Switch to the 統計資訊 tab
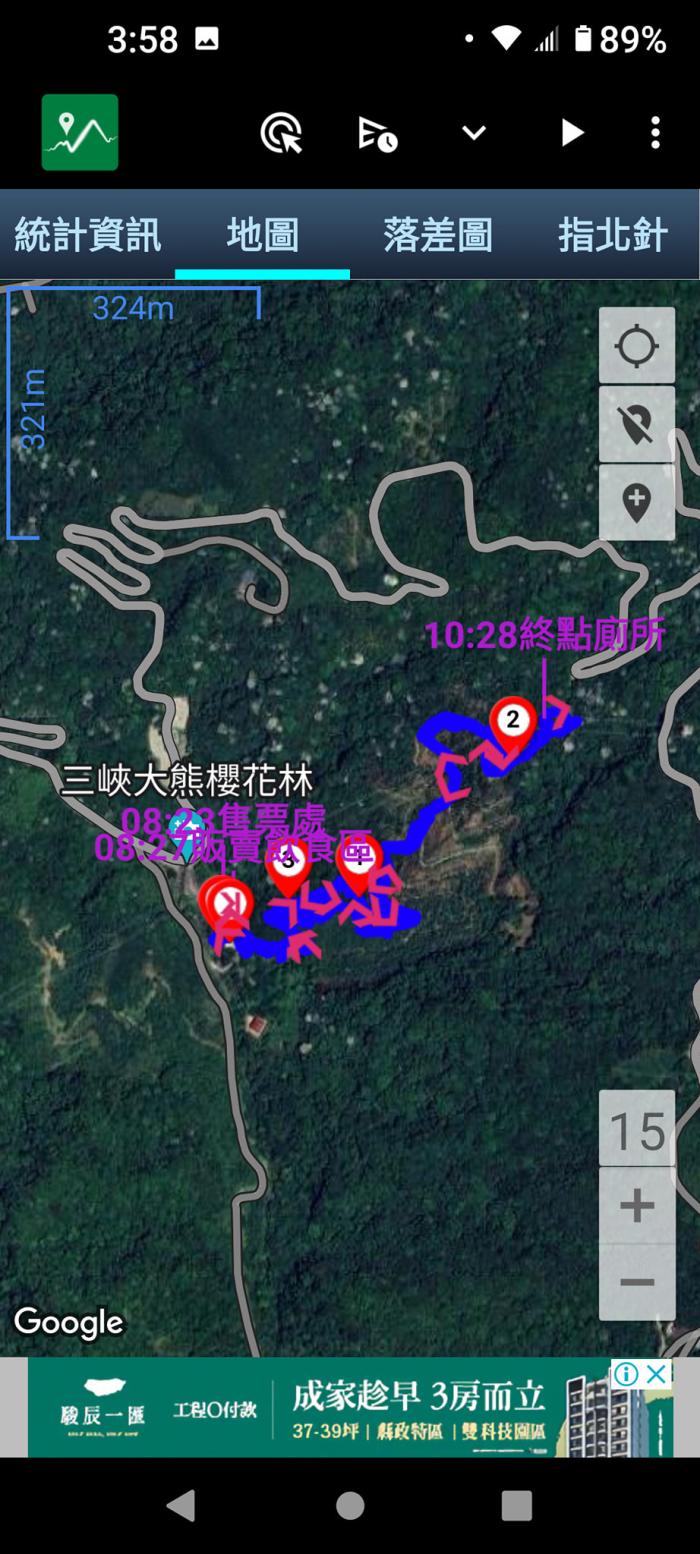700x1554 pixels. point(87,236)
